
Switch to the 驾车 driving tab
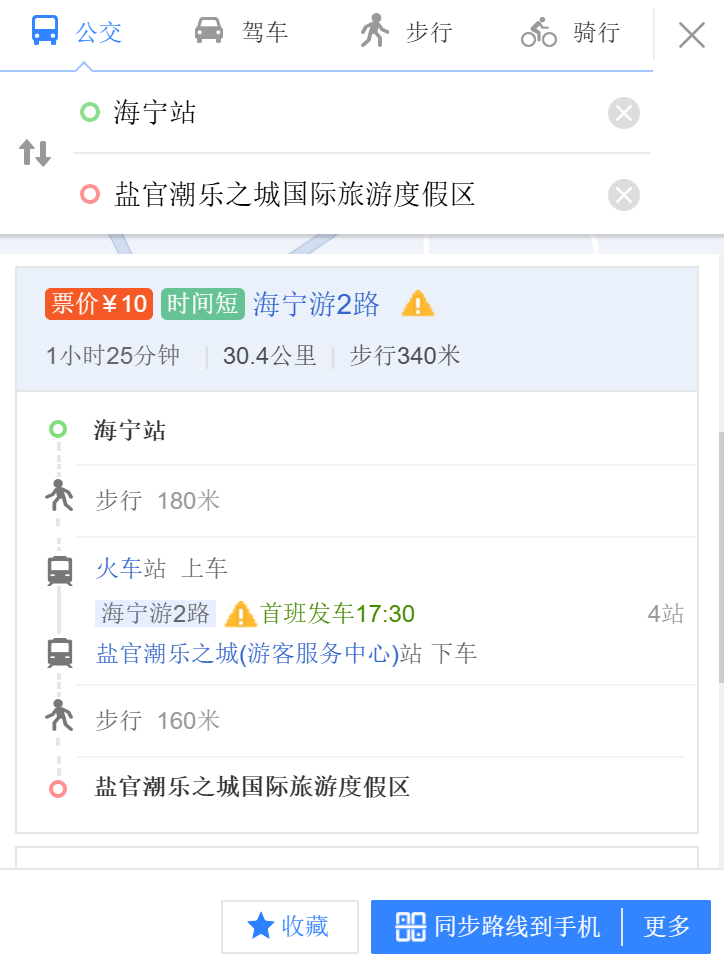241,32
